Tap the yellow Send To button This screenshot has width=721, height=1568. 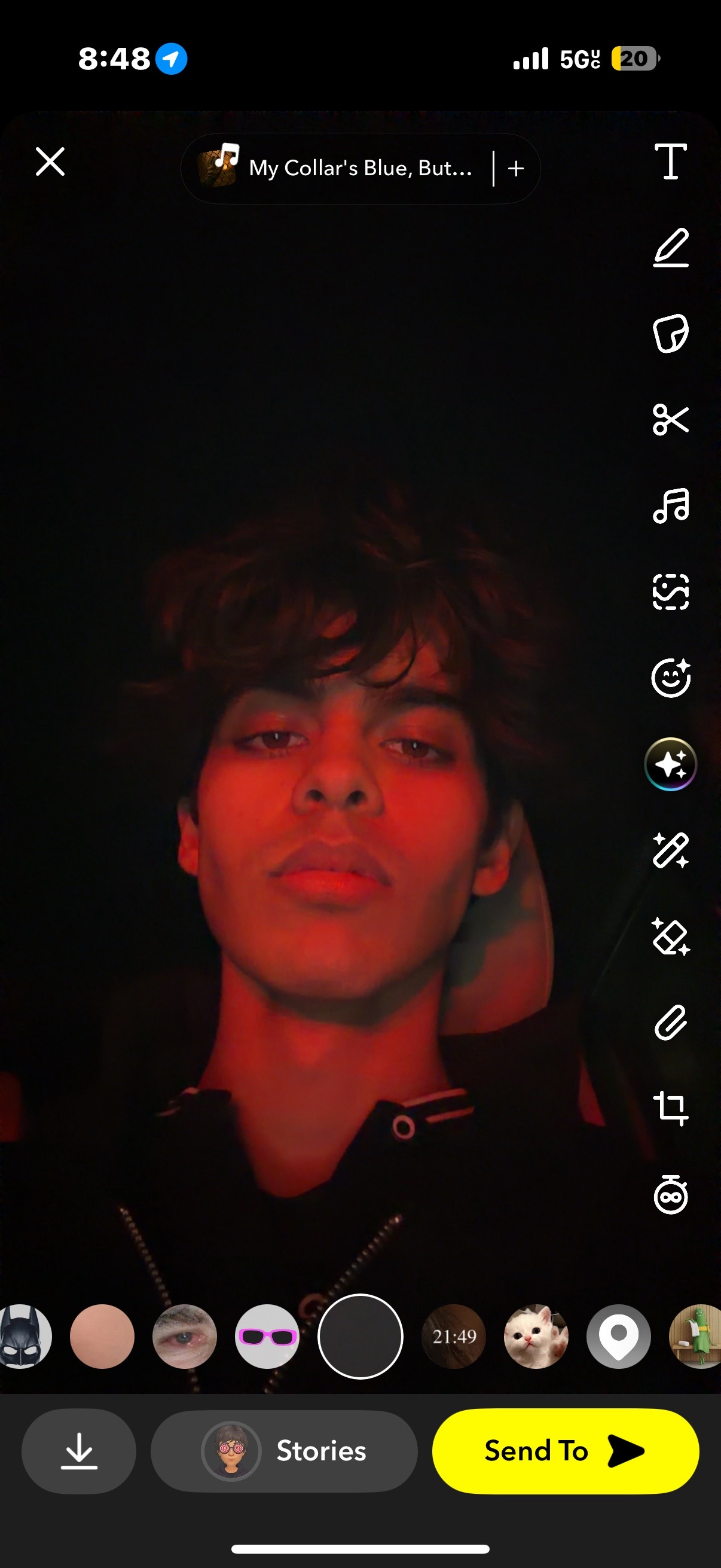click(565, 1451)
